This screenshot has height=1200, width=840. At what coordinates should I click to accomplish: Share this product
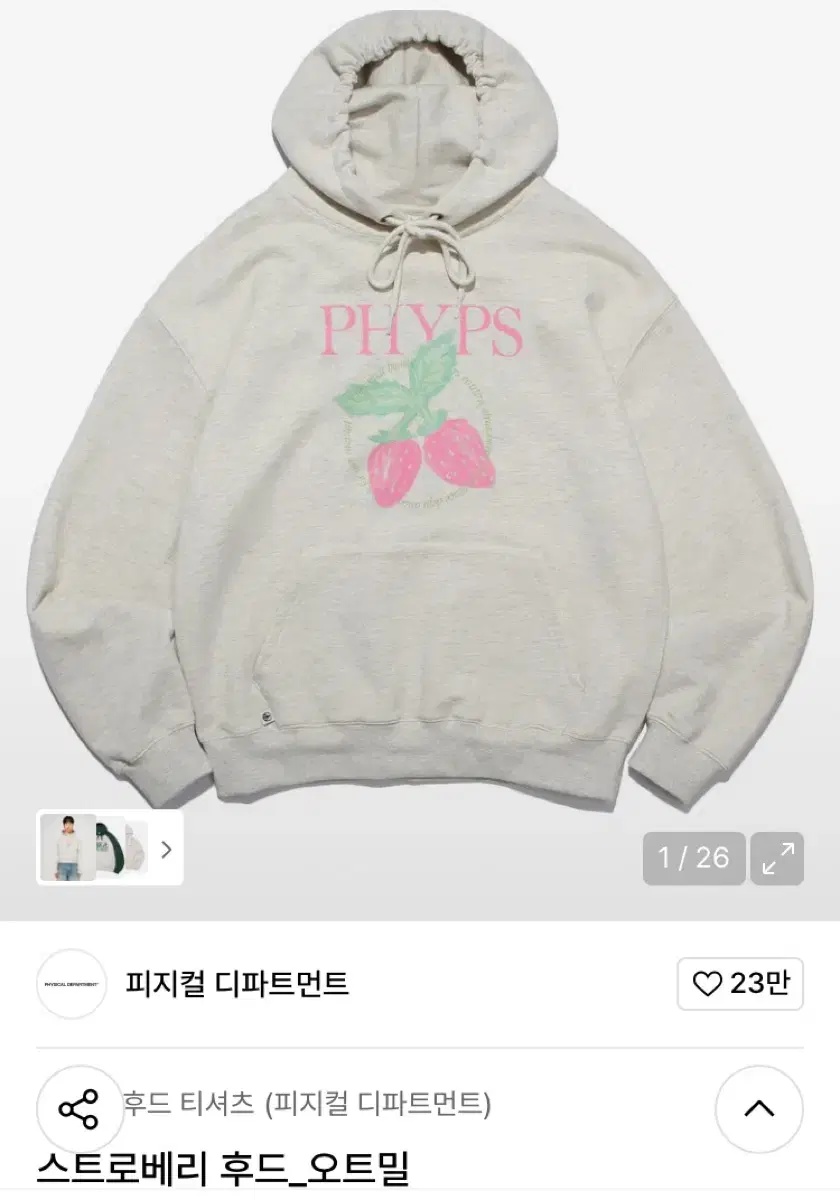point(79,1109)
